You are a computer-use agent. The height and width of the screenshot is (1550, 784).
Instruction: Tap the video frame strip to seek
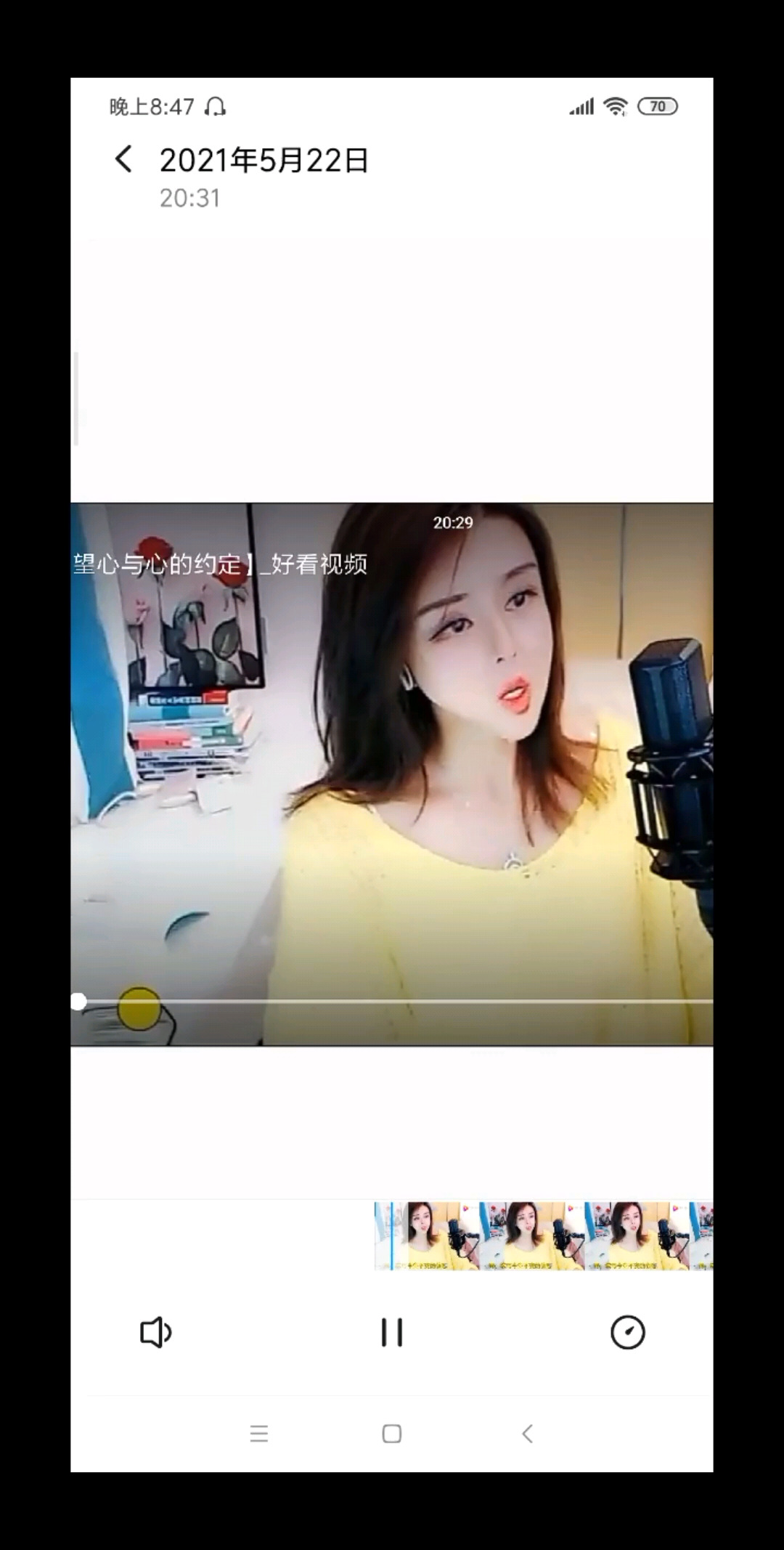point(543,1235)
